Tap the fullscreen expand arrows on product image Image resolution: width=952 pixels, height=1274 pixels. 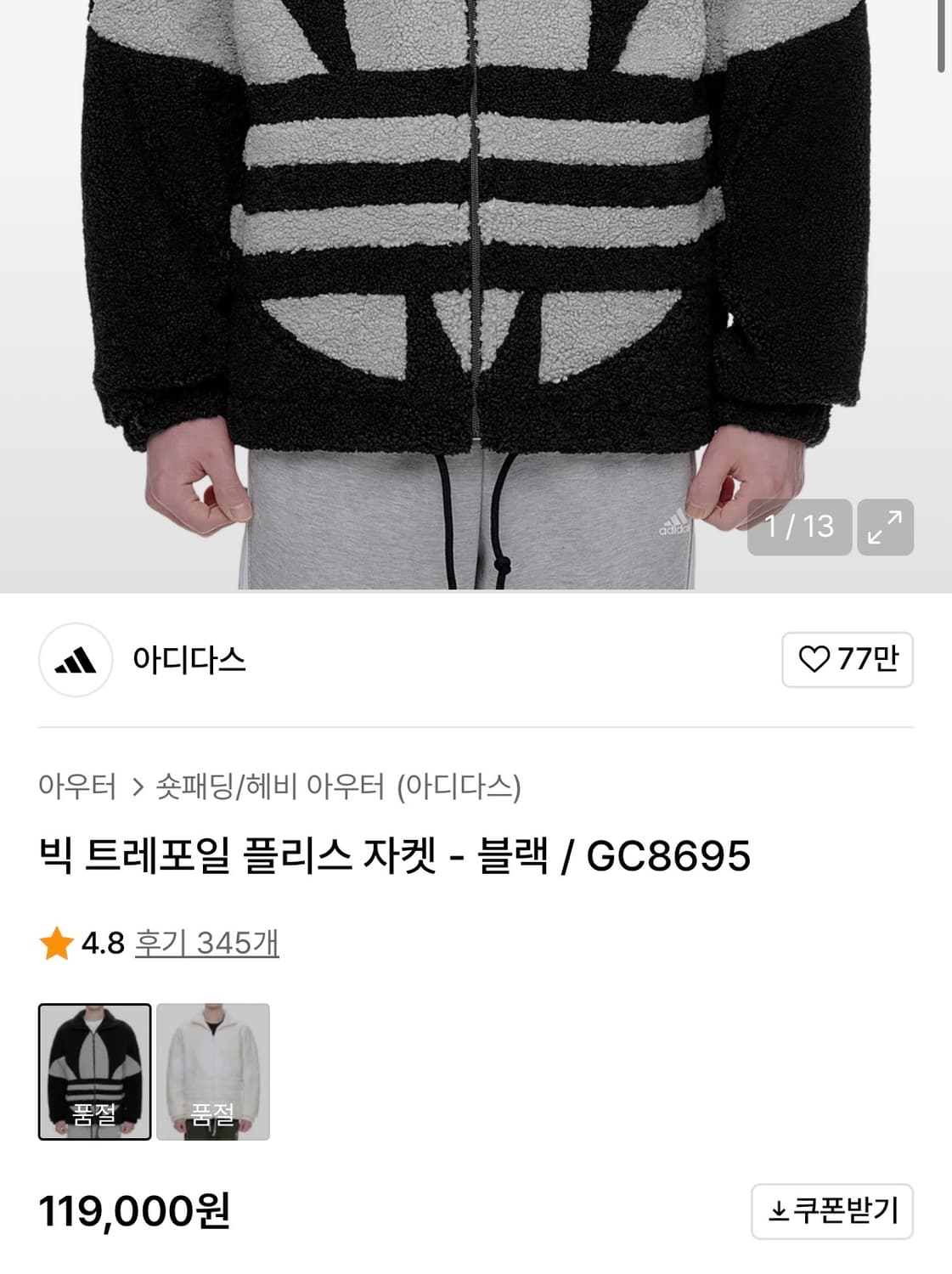click(x=887, y=527)
